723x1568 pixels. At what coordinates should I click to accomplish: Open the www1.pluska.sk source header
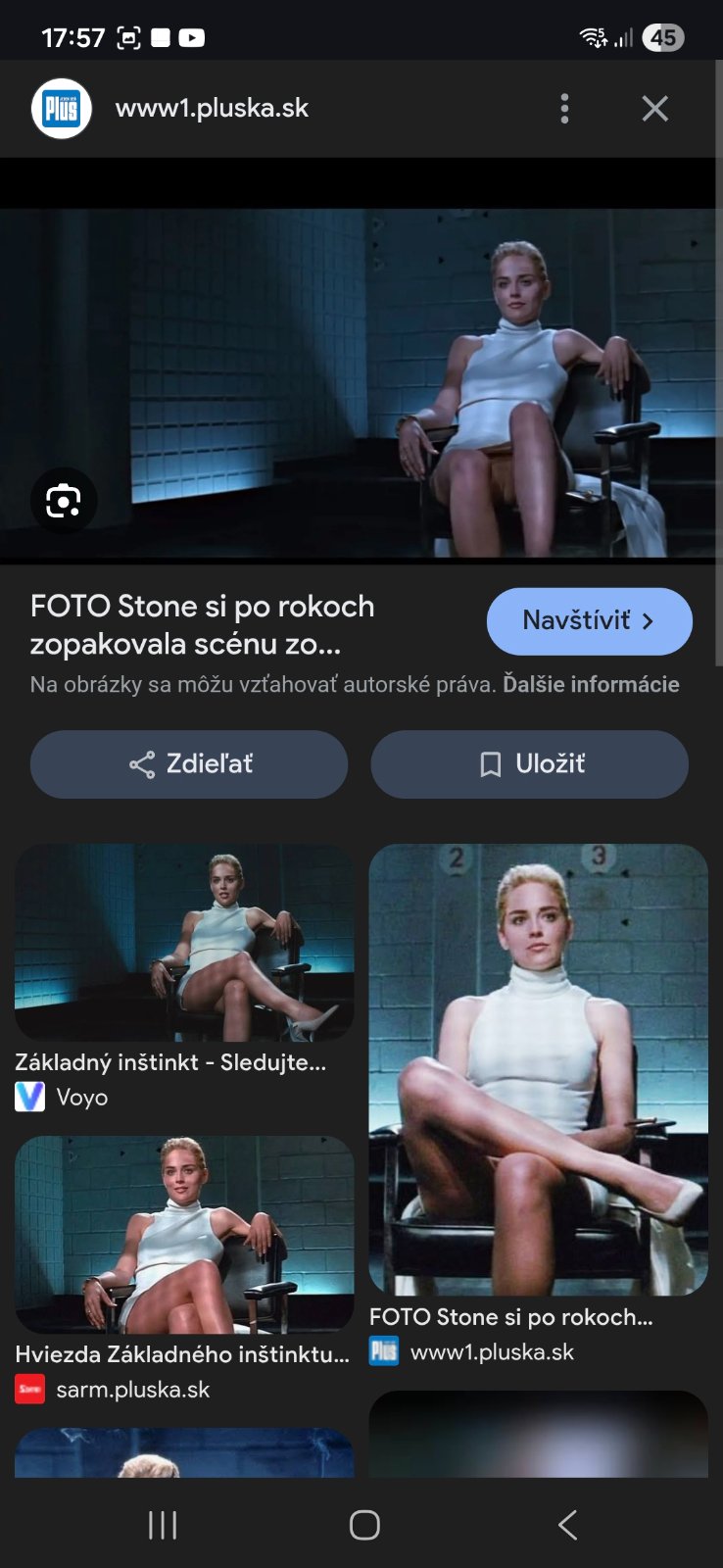(212, 109)
